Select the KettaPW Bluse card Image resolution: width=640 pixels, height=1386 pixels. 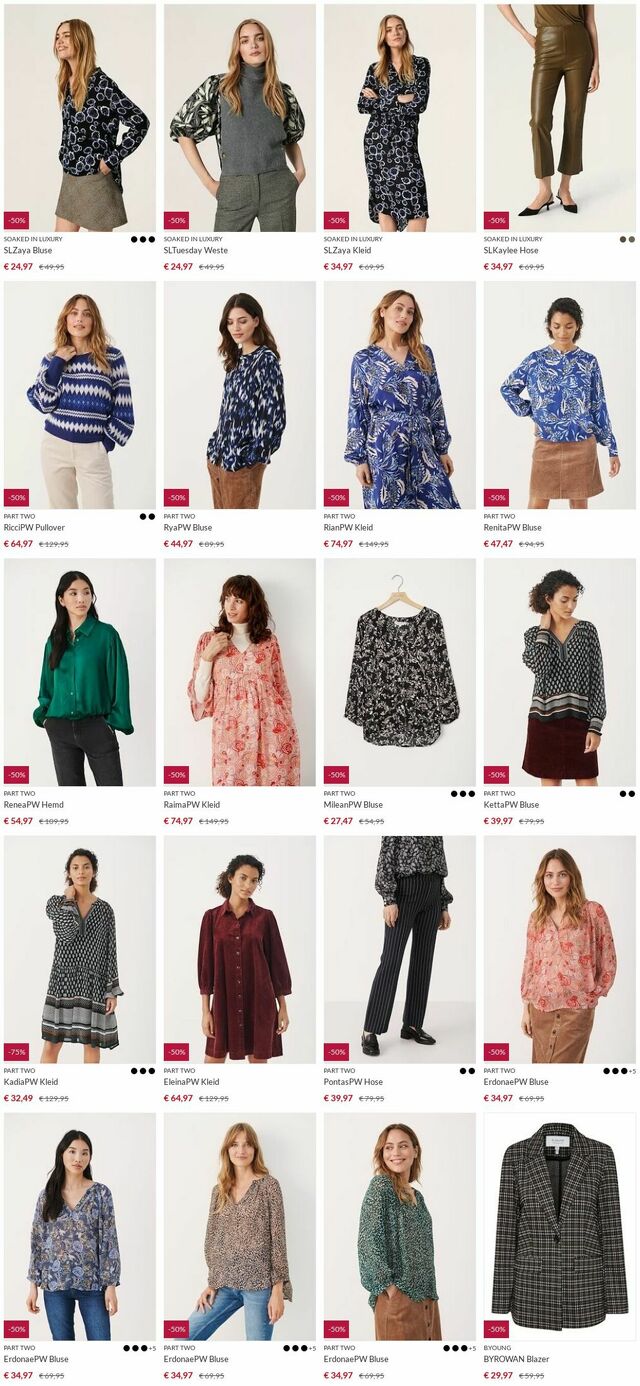tap(559, 672)
